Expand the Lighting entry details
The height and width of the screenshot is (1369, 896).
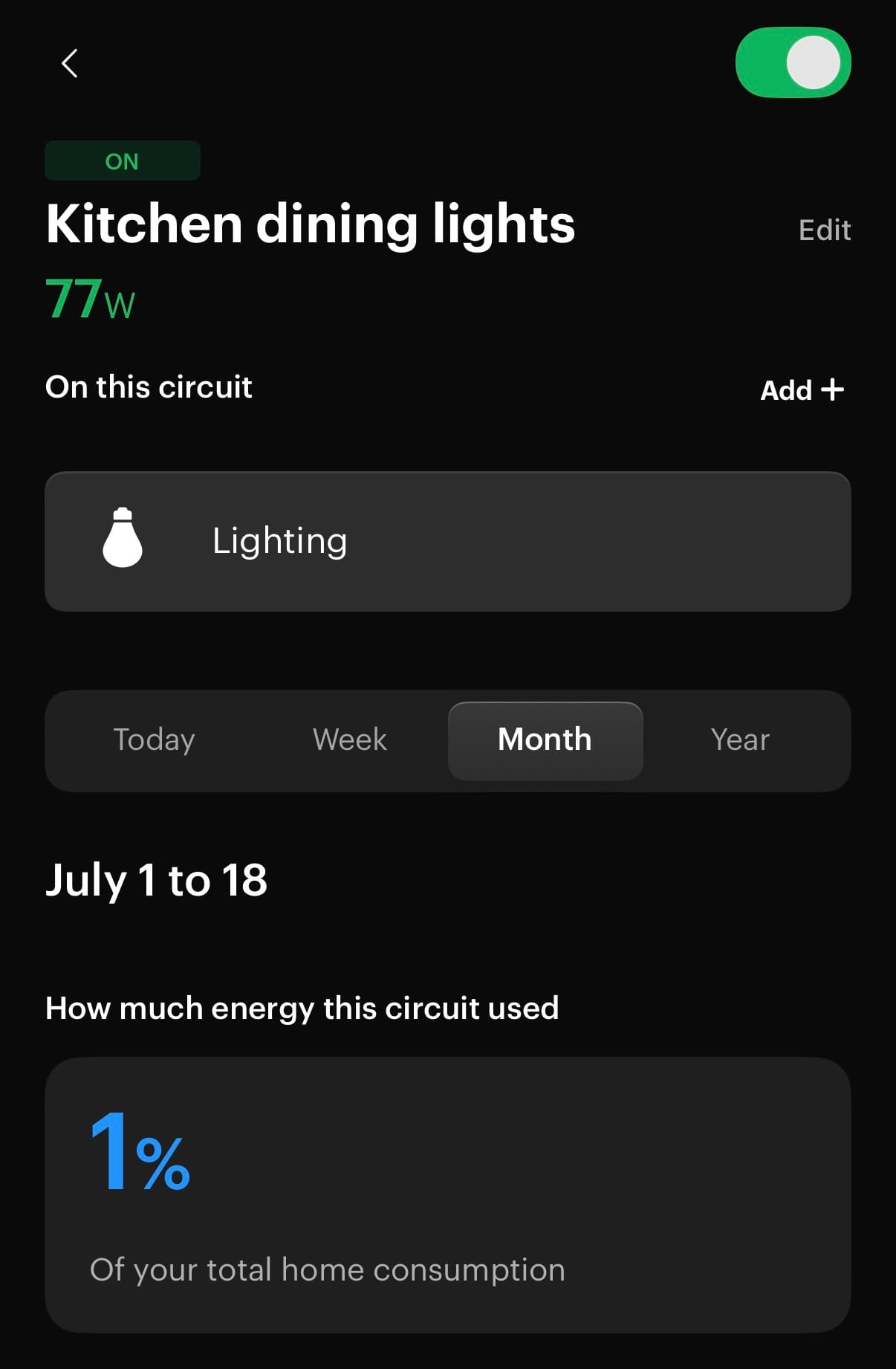[x=448, y=540]
